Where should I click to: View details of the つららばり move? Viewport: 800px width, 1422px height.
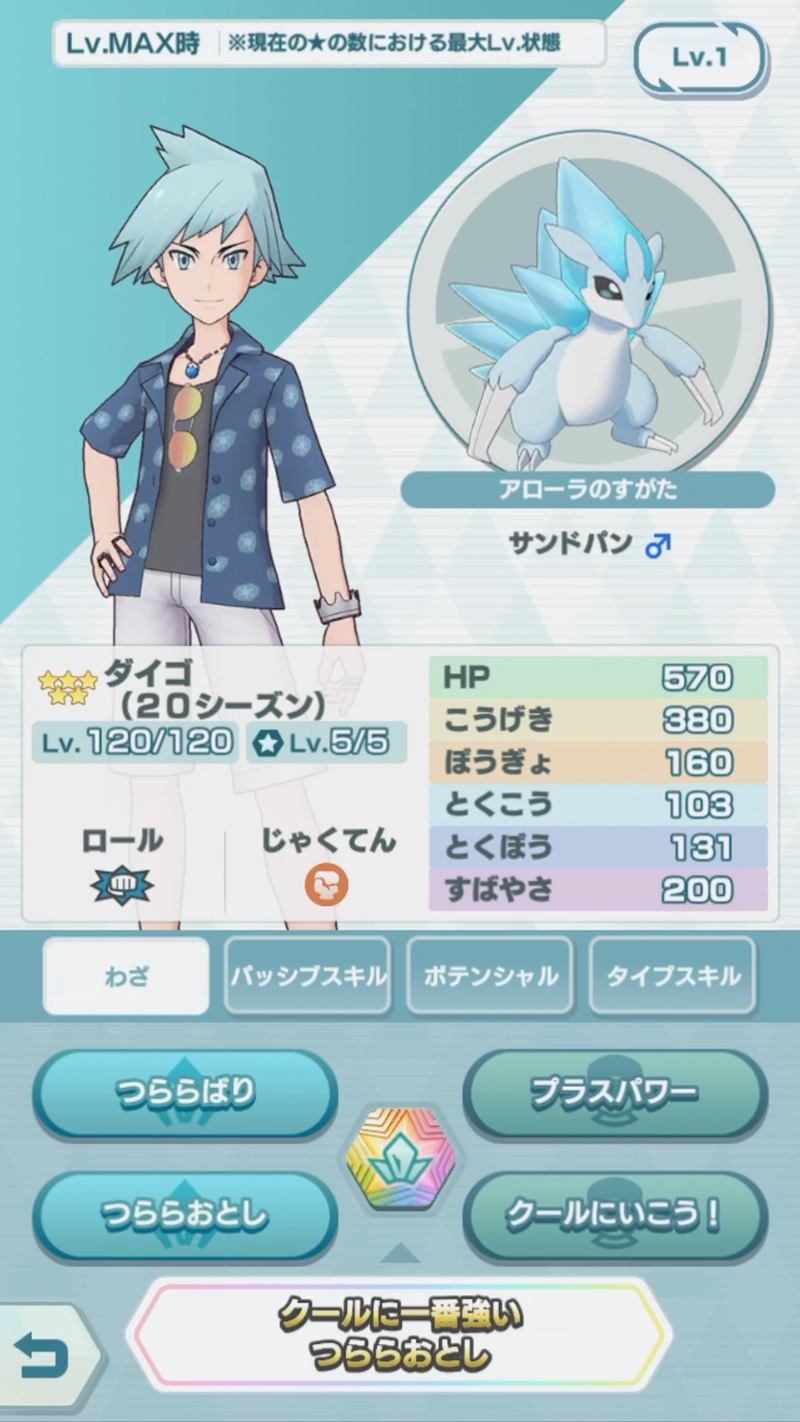click(185, 1094)
